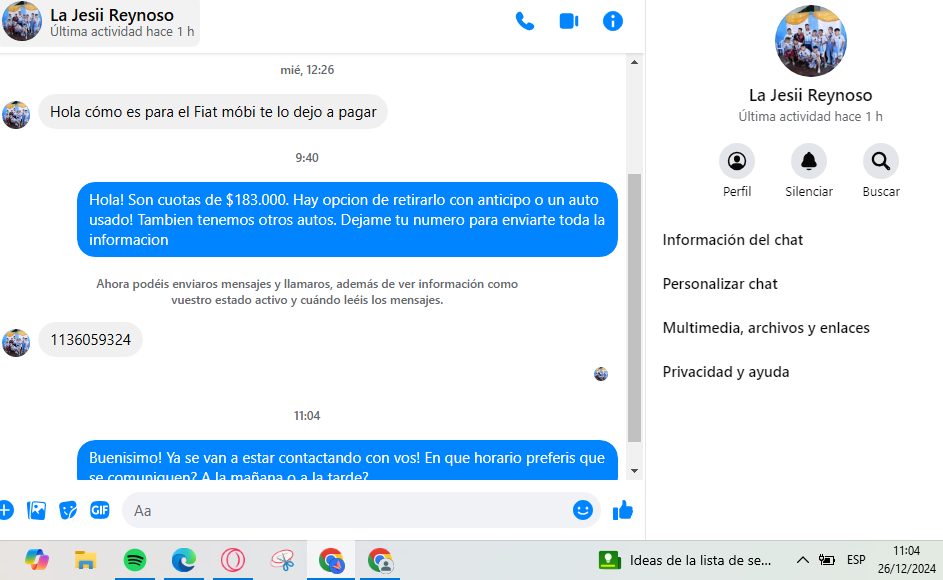Expand Privacidad y ayuda
This screenshot has width=943, height=580.
(x=726, y=372)
